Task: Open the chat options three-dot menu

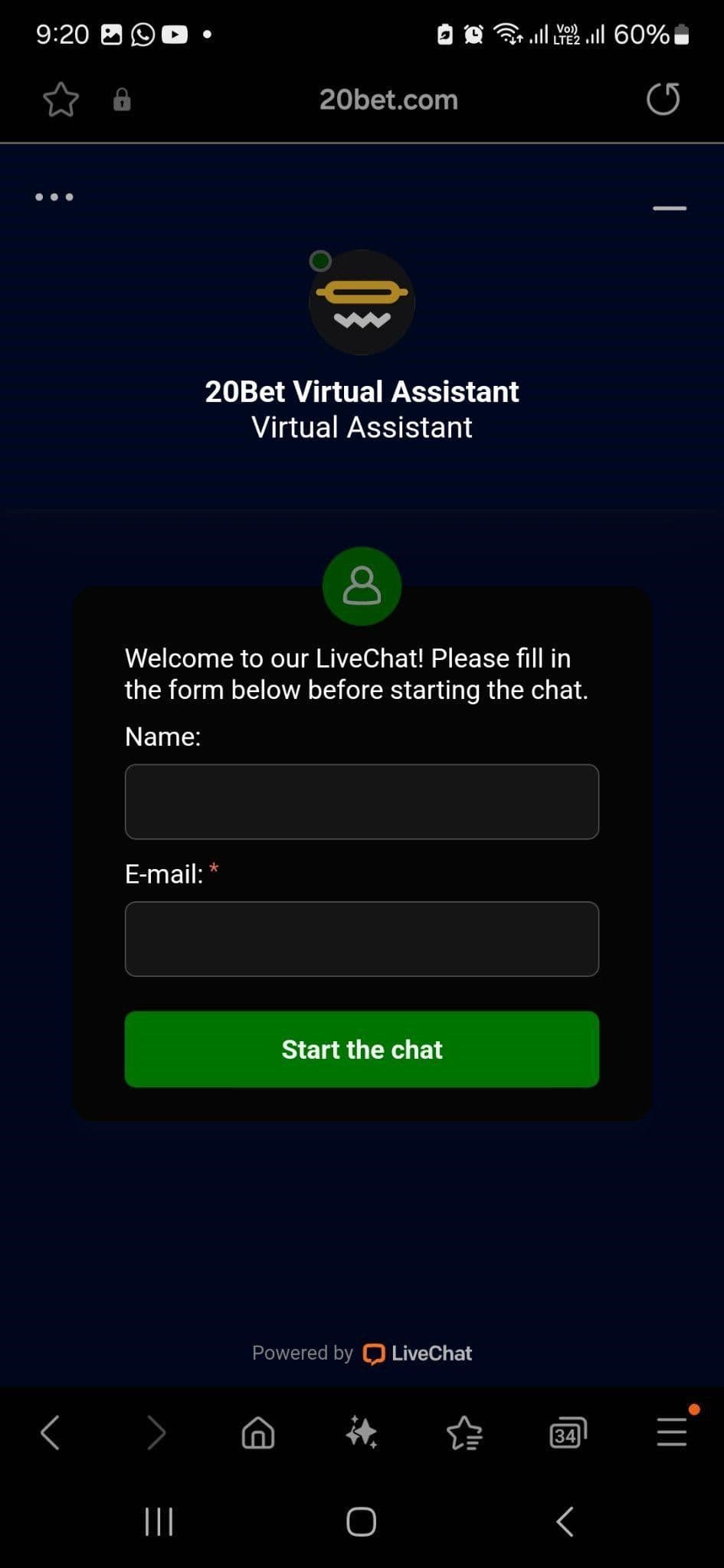Action: point(54,197)
